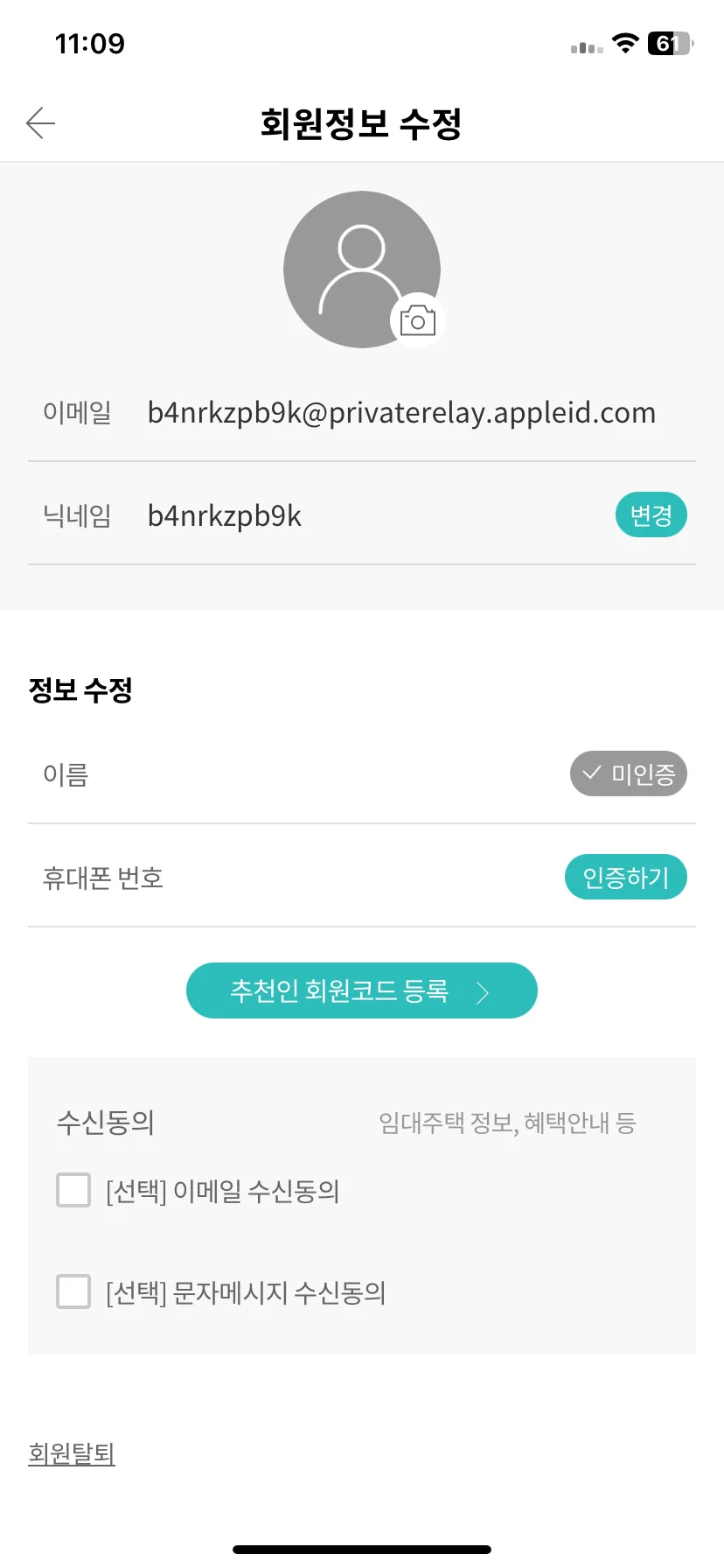Tap the back arrow to leave 회원정보 수정
The image size is (724, 1568).
(x=41, y=122)
